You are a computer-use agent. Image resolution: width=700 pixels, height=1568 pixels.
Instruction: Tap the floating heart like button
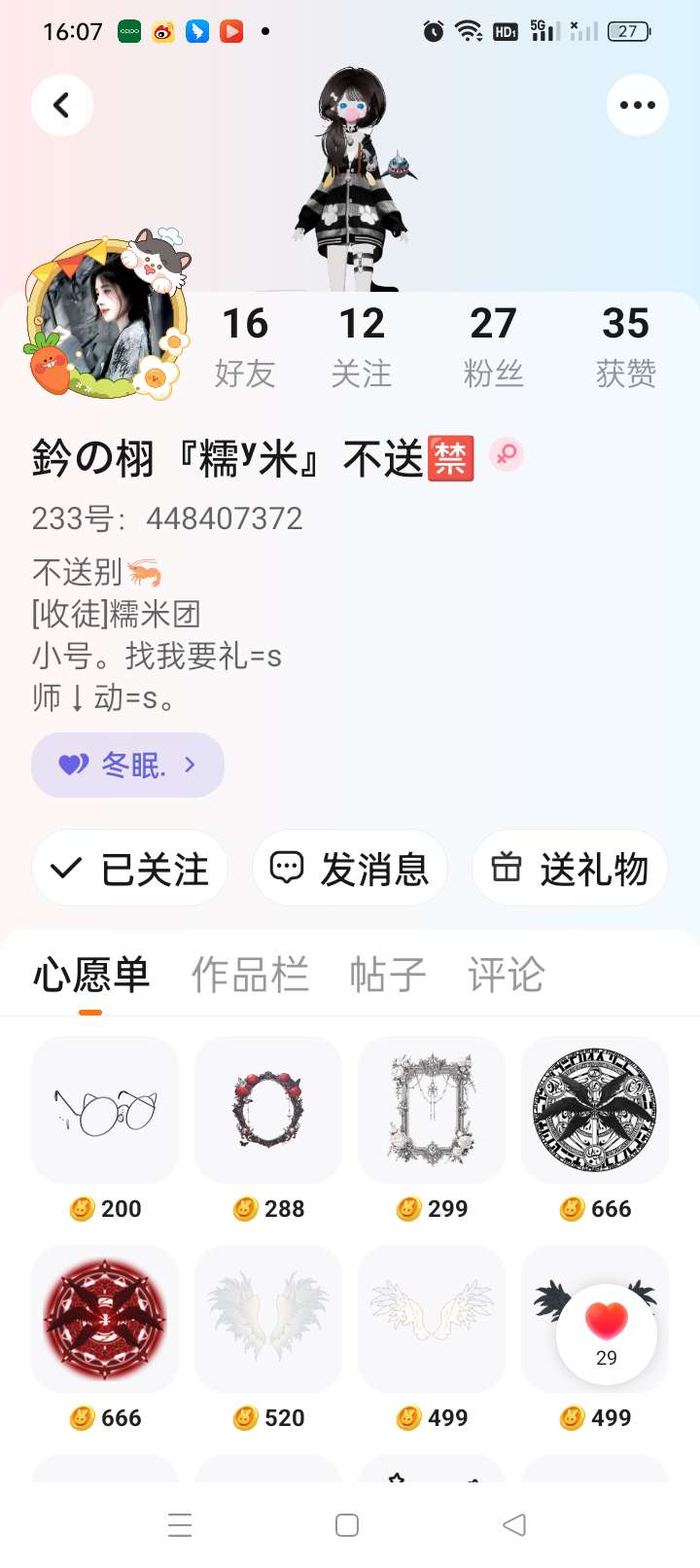(x=607, y=1333)
